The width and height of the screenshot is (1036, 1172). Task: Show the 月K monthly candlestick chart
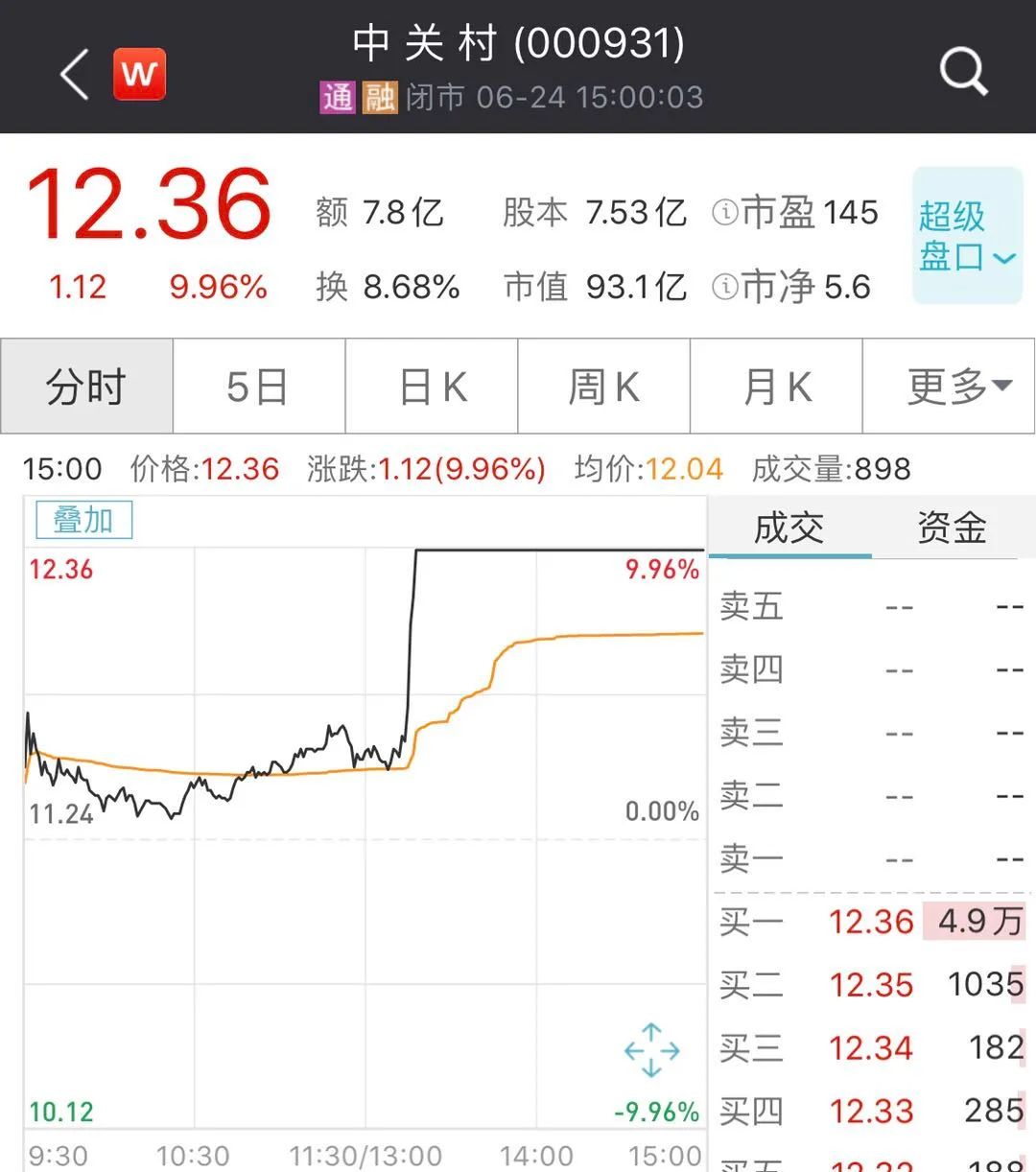click(776, 387)
